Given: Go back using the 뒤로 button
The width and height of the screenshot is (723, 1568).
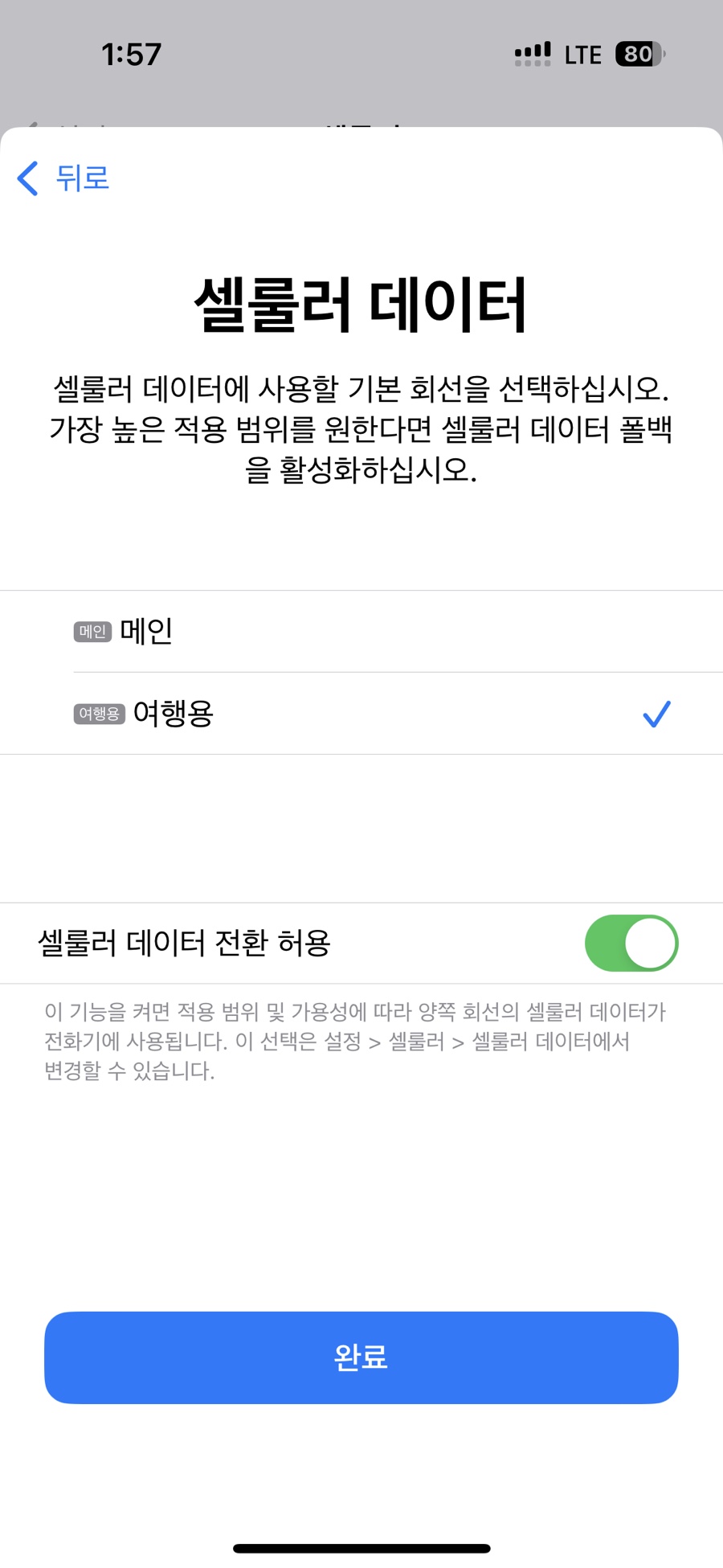Looking at the screenshot, I should tap(63, 178).
